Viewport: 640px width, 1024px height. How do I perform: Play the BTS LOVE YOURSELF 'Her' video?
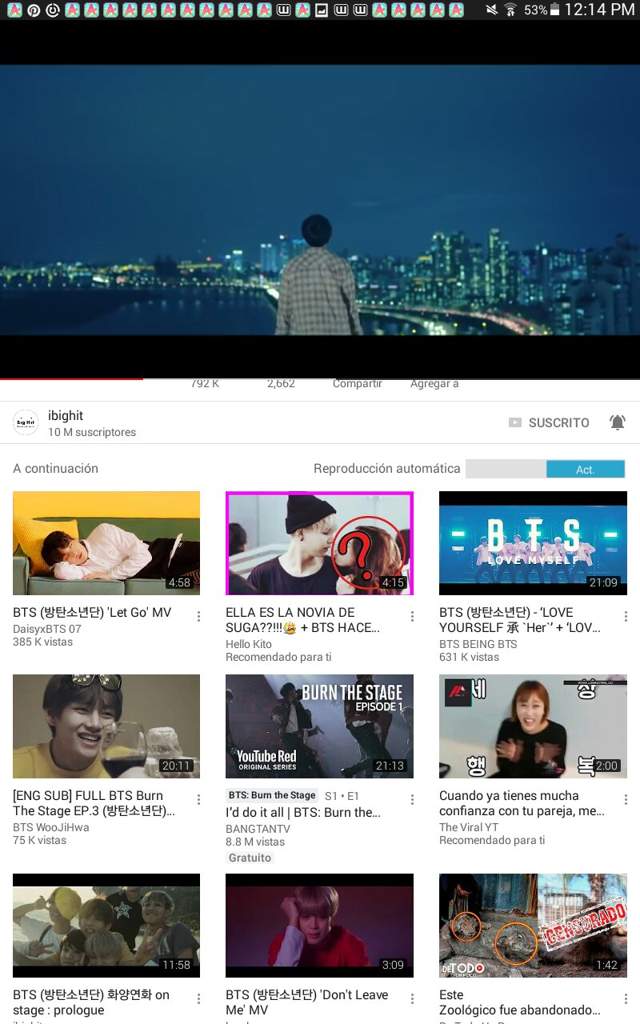coord(532,543)
